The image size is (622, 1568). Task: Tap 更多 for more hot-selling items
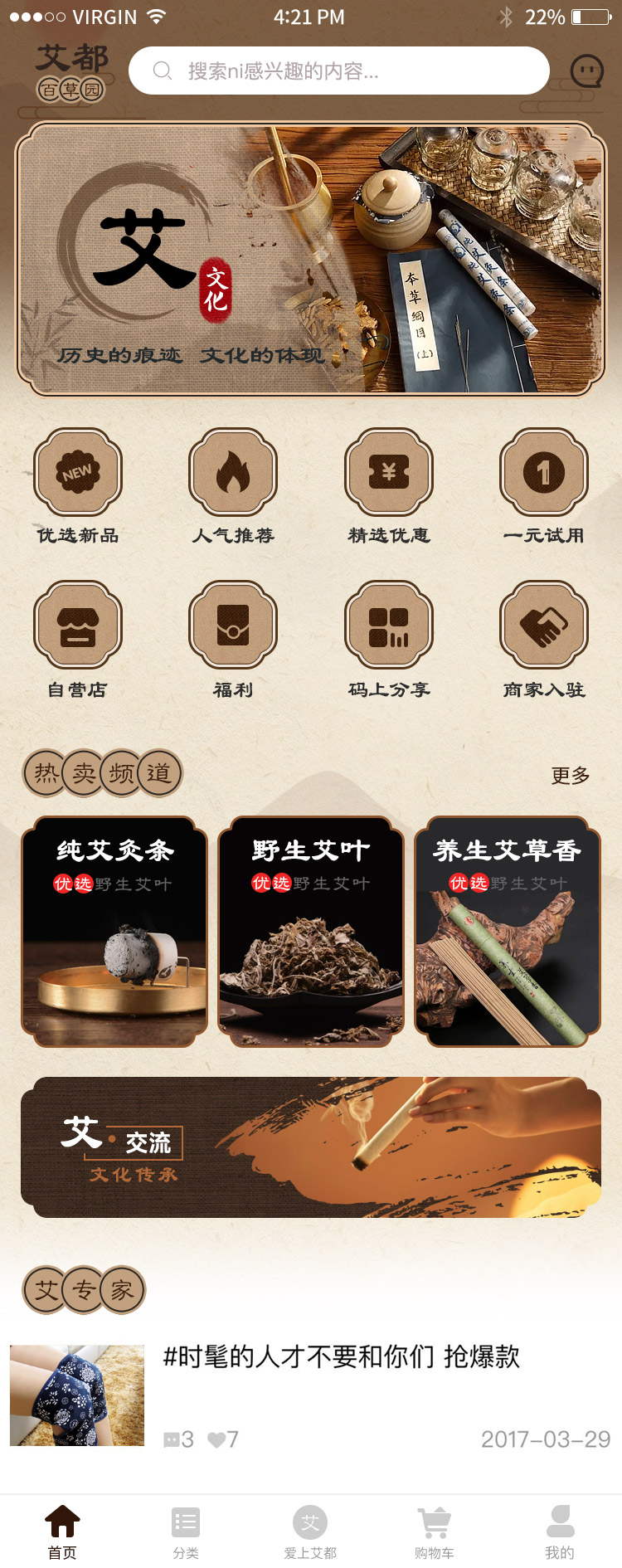571,775
